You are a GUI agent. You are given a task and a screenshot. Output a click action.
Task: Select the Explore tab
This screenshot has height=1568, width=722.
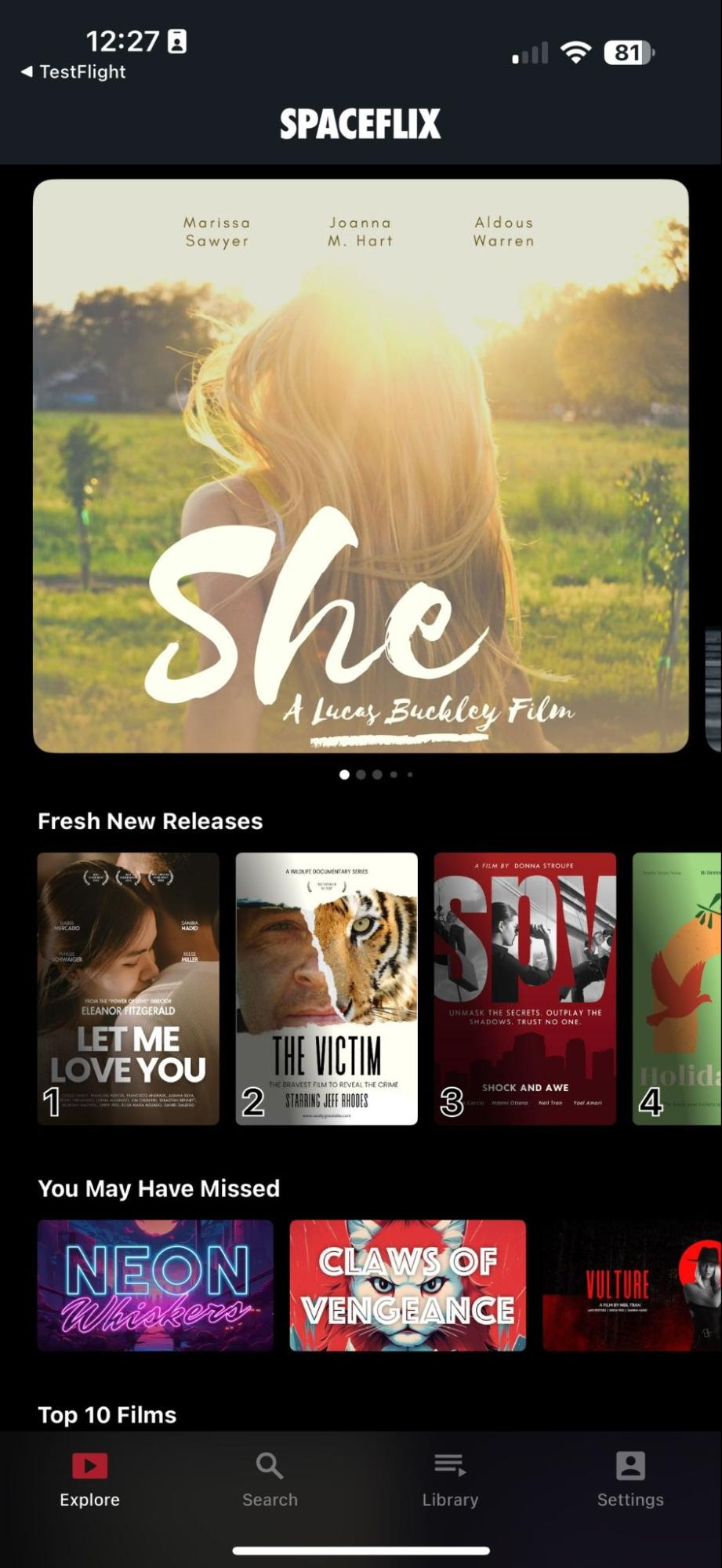90,1480
